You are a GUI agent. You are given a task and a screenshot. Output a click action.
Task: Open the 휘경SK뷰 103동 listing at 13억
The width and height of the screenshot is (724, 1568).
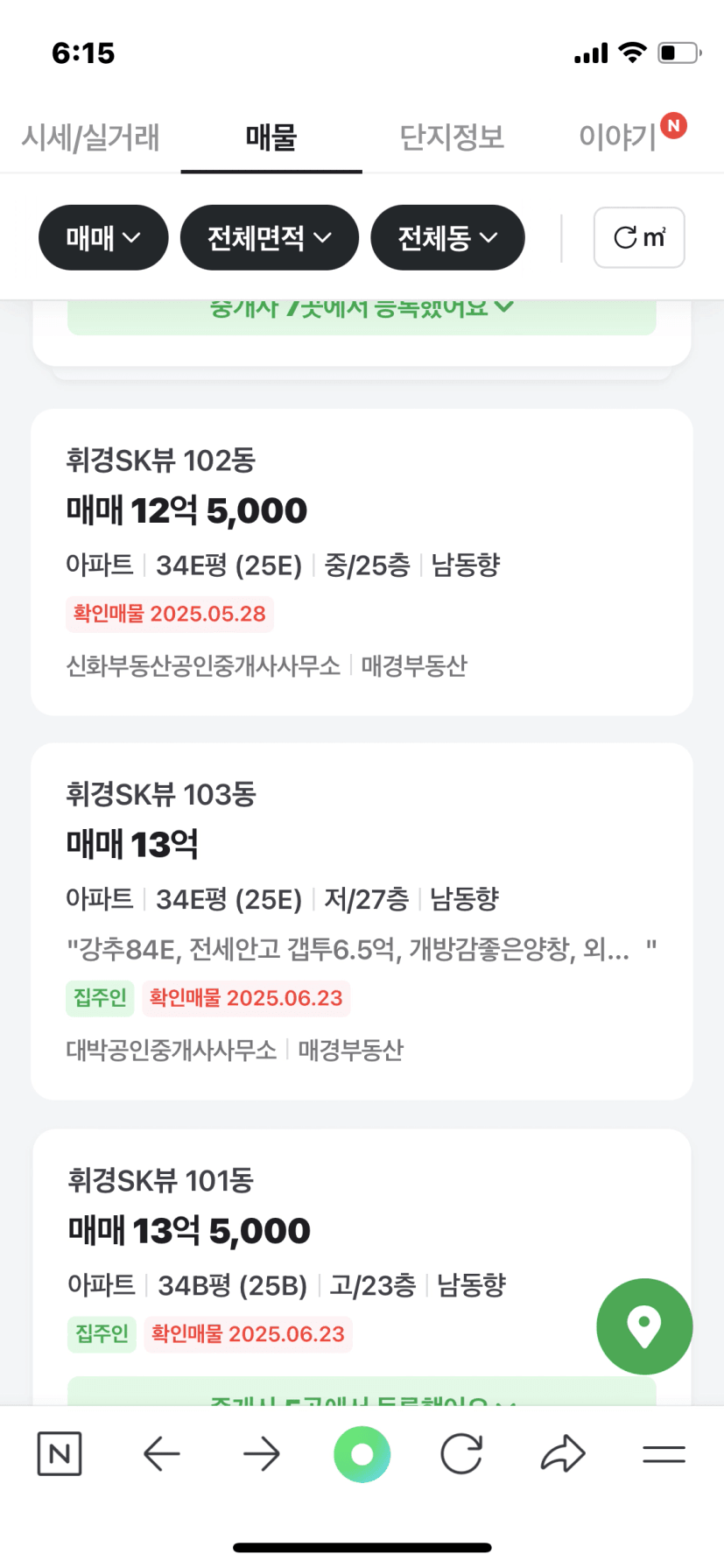coord(362,921)
